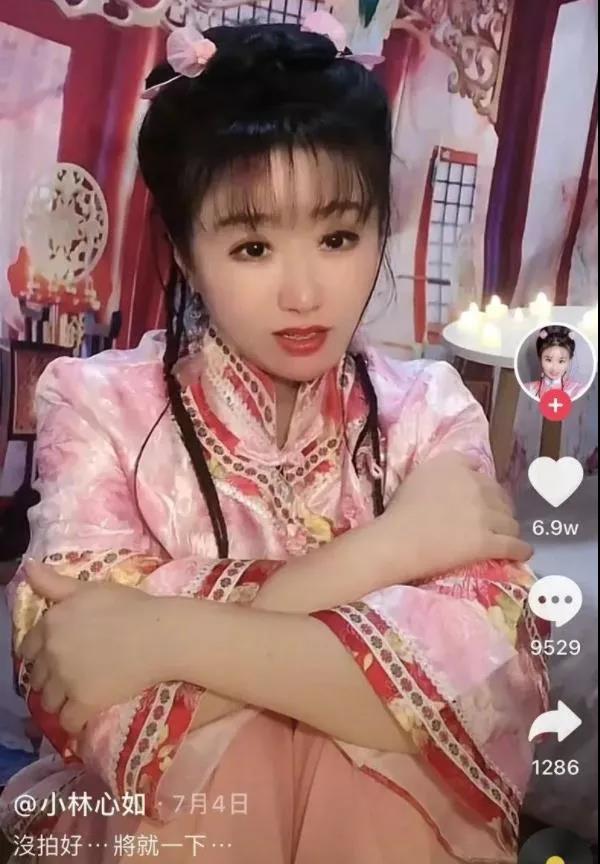Share this video using the arrow icon
600x864 pixels.
coord(555,722)
